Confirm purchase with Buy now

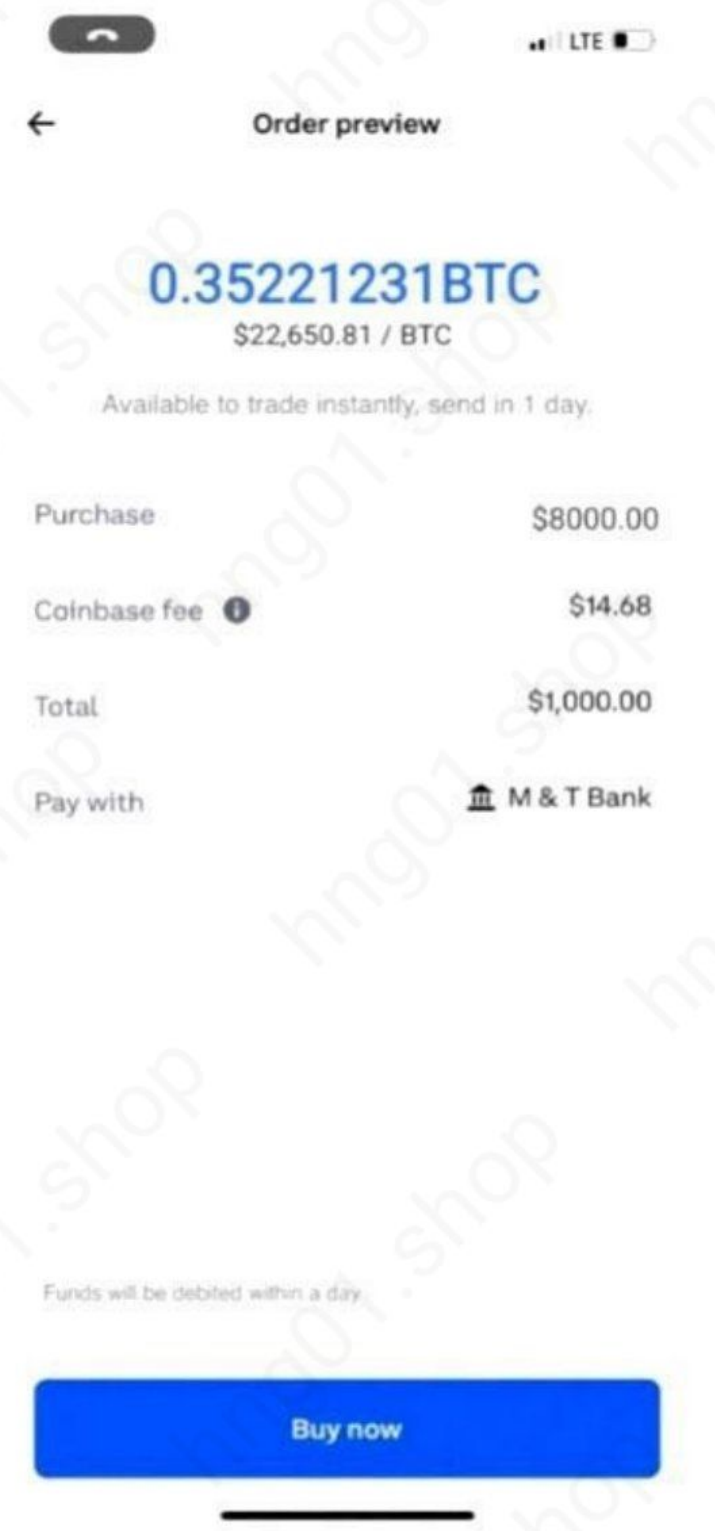click(347, 1429)
